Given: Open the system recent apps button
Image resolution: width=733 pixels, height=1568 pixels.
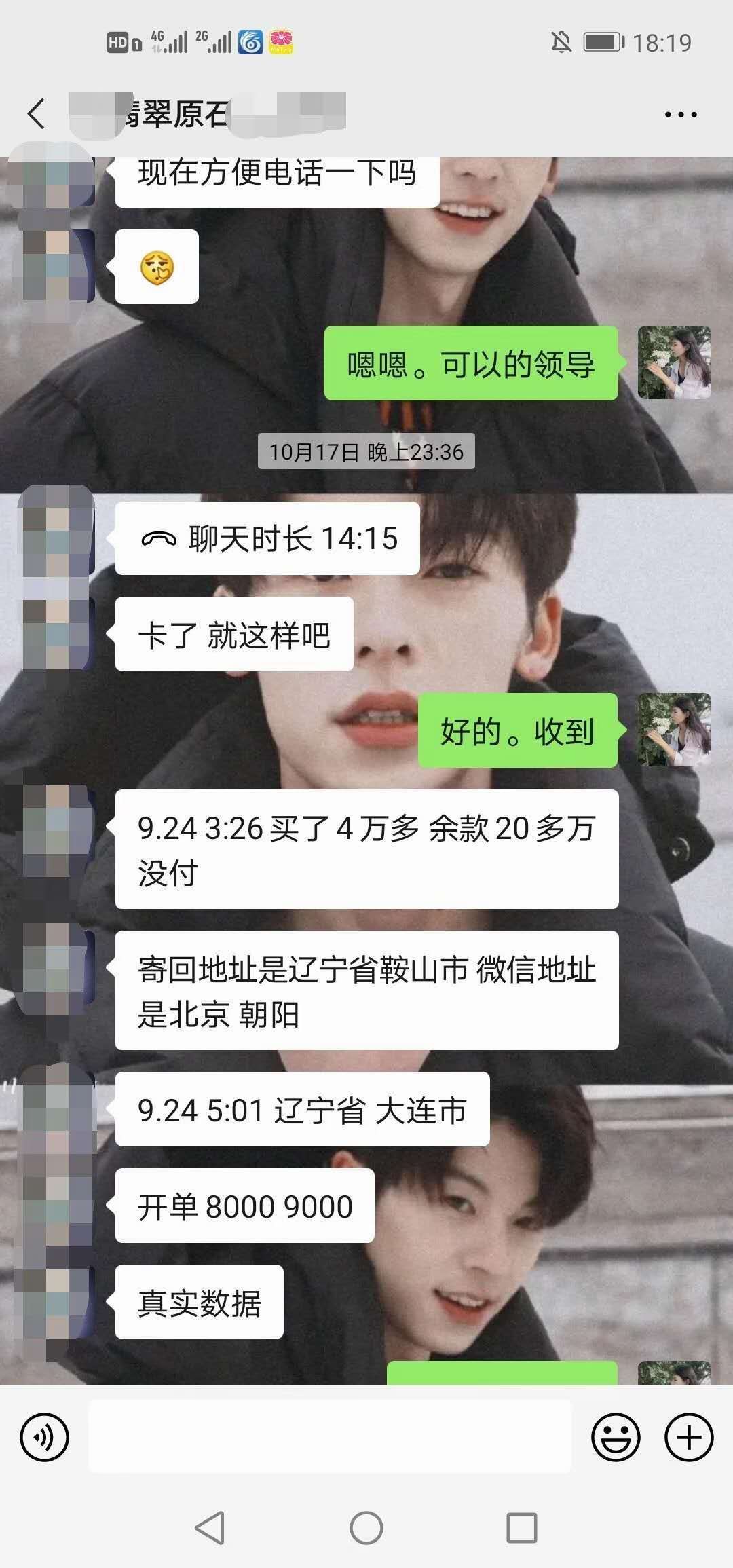Looking at the screenshot, I should (522, 1529).
